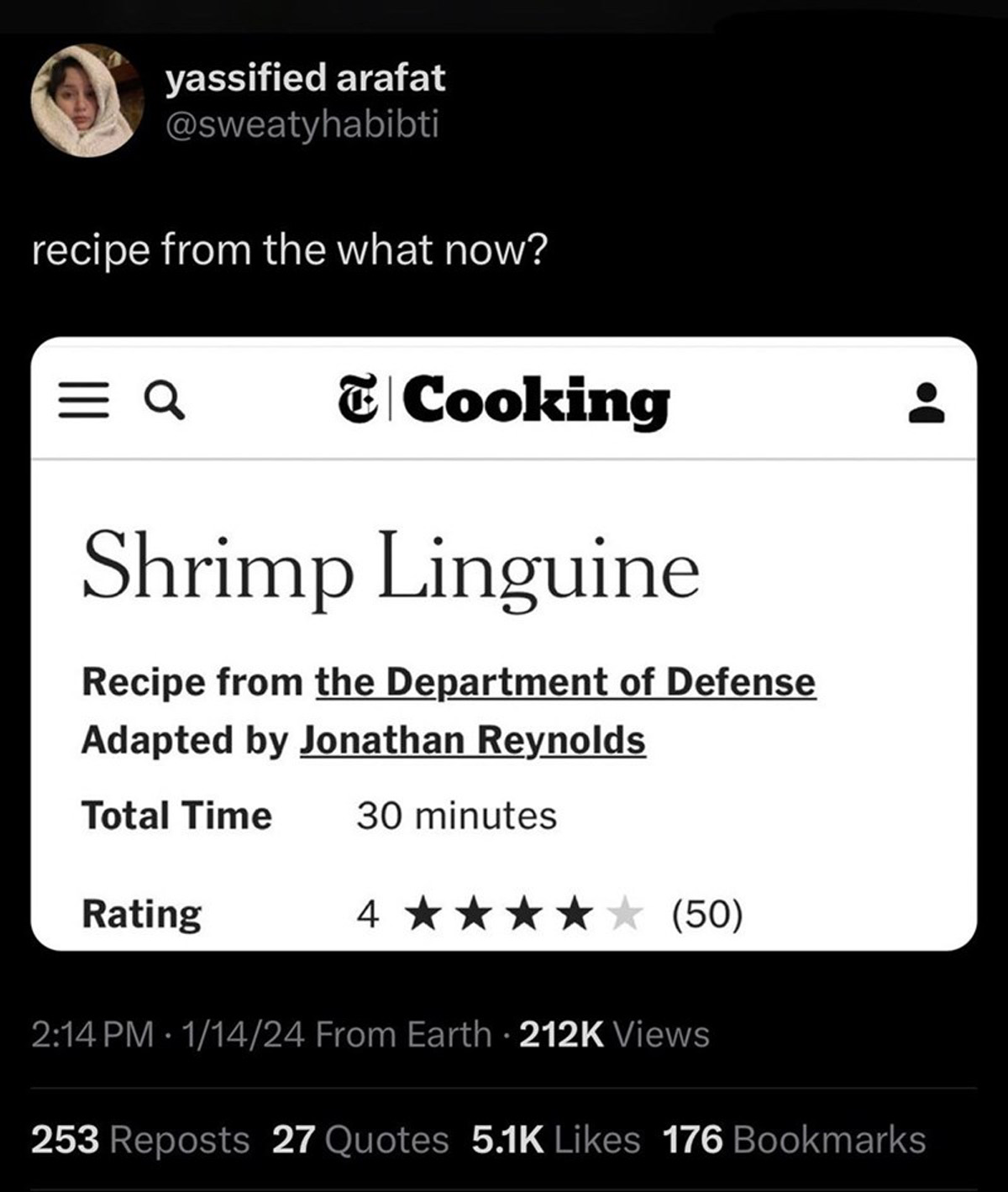See who gave the 5.1K Likes
This screenshot has height=1192, width=1008.
pyautogui.click(x=555, y=1140)
